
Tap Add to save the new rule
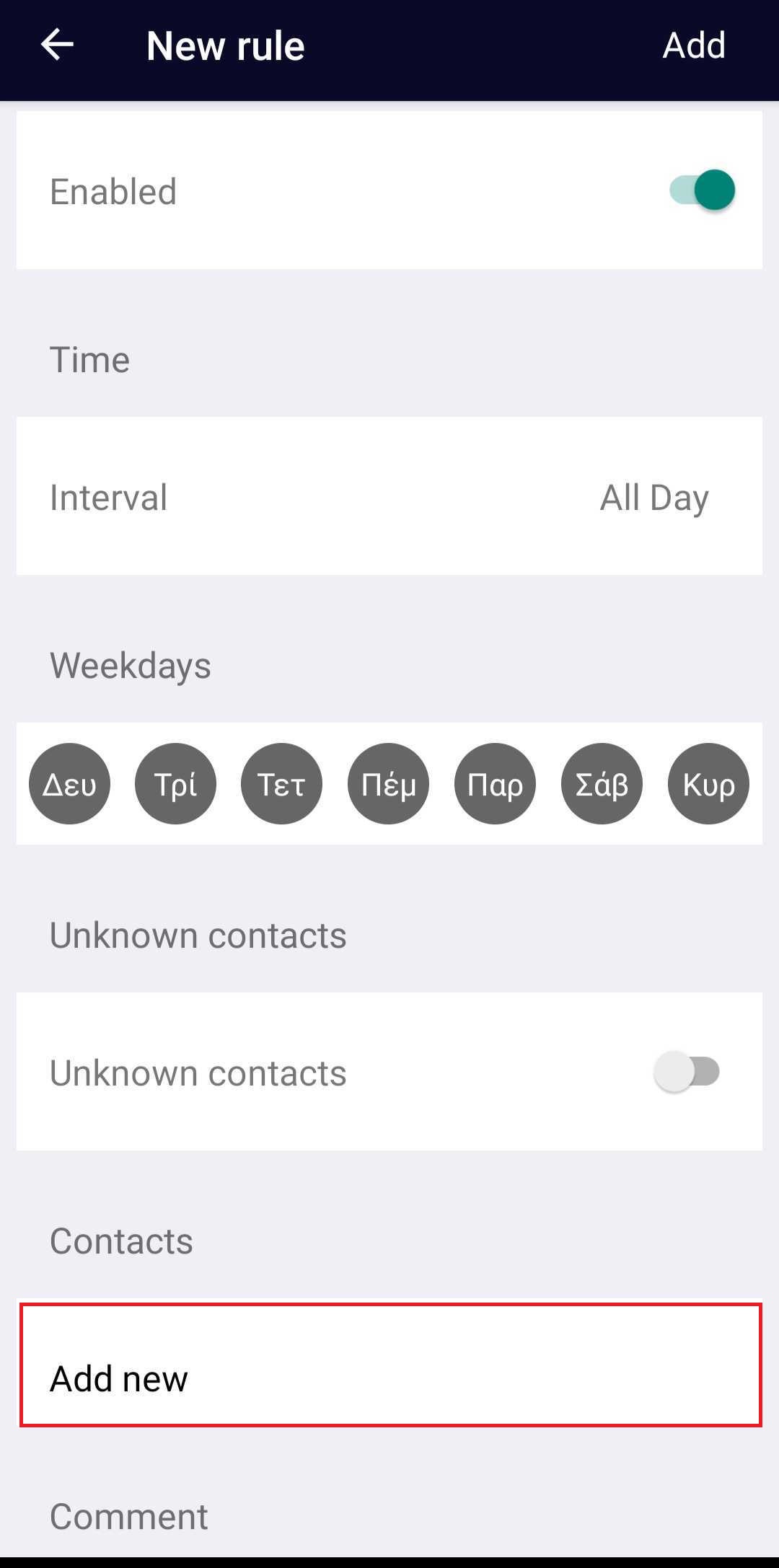click(693, 45)
